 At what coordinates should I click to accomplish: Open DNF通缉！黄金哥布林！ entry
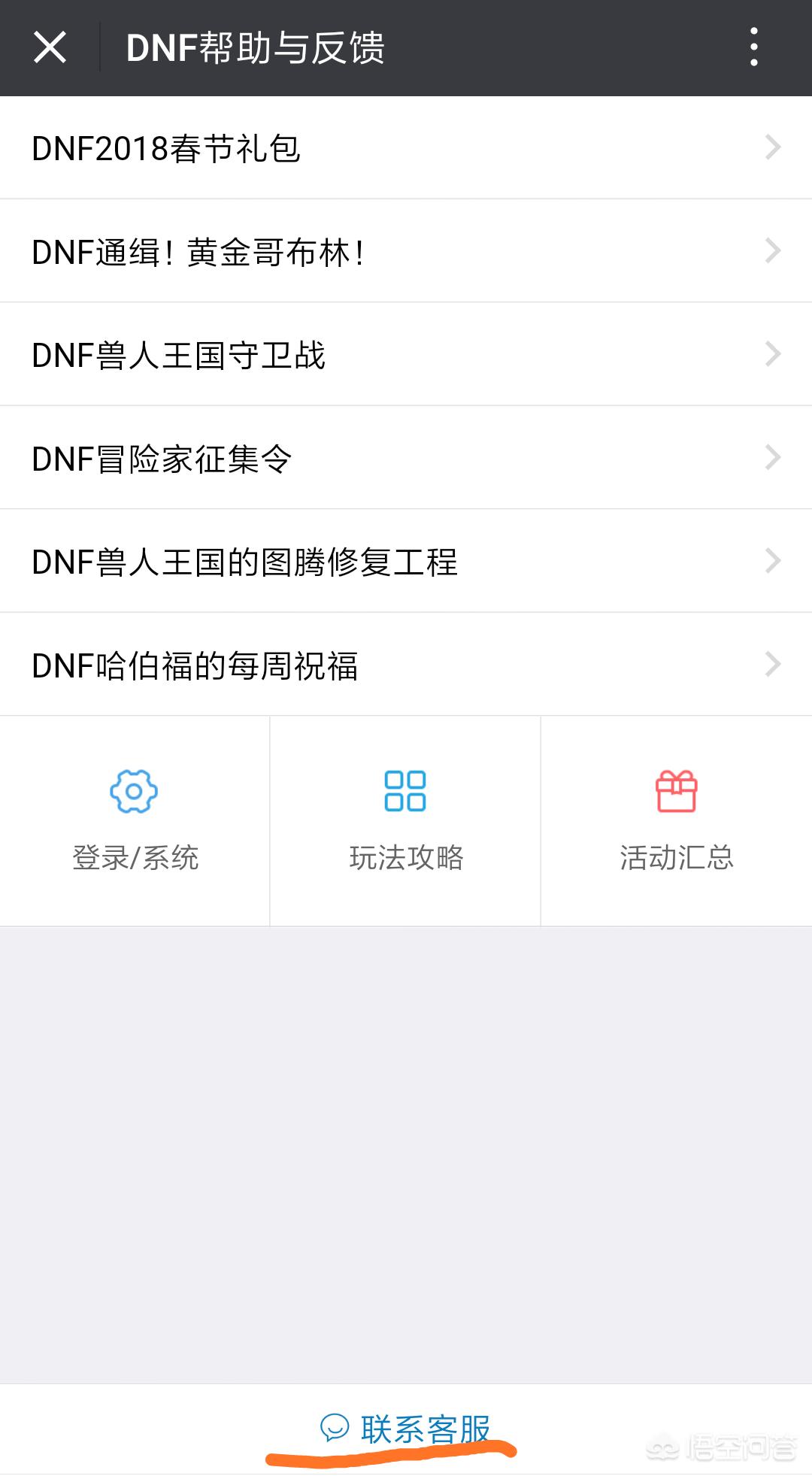coord(406,251)
